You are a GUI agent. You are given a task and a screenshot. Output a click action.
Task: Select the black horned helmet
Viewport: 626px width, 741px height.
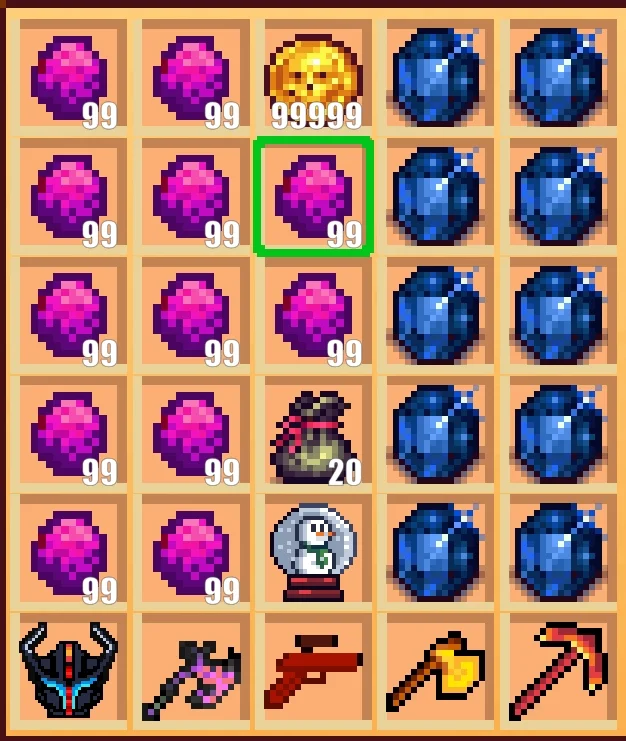pos(69,669)
